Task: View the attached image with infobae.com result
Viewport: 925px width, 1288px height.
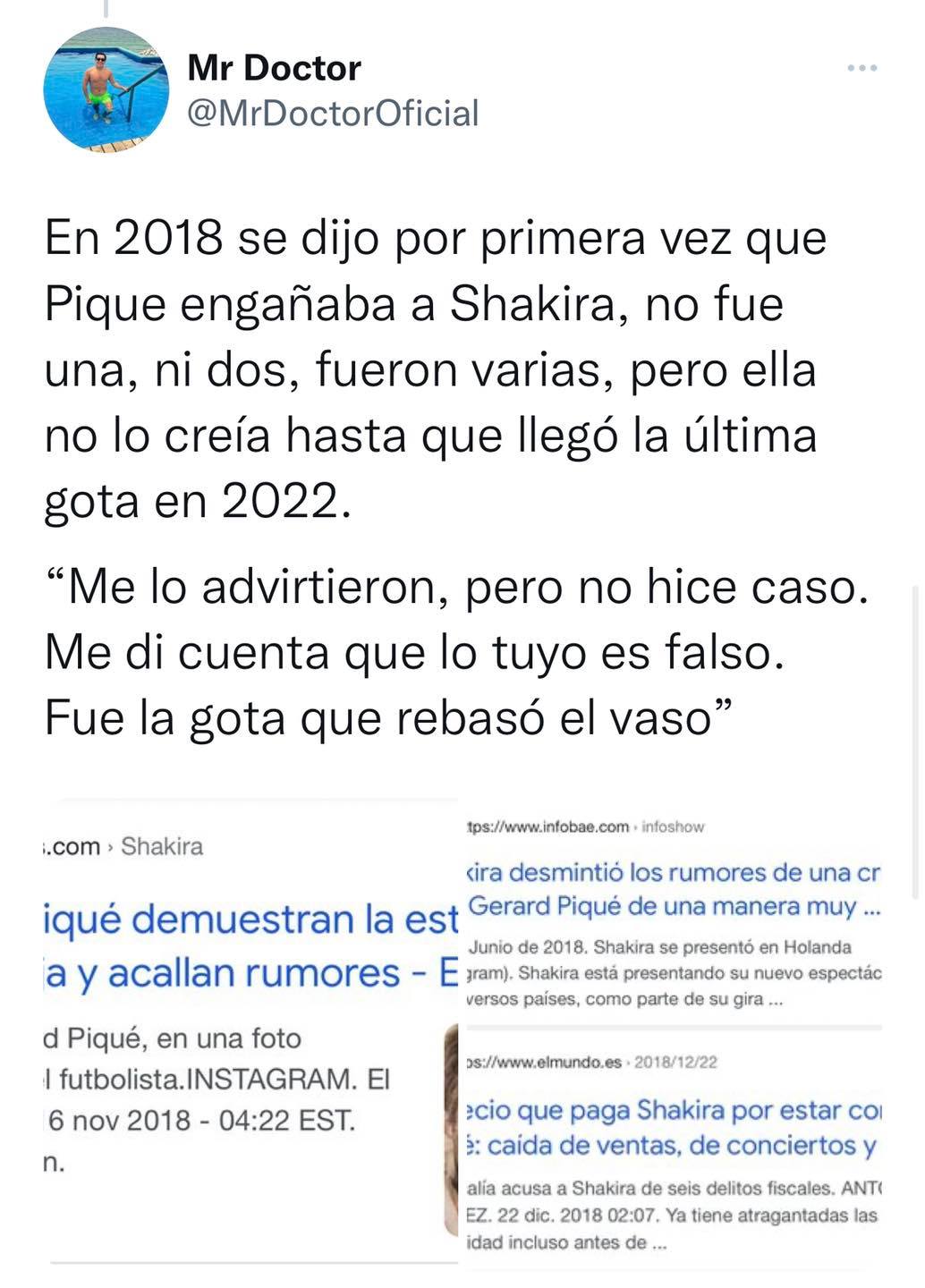Action: click(x=673, y=911)
